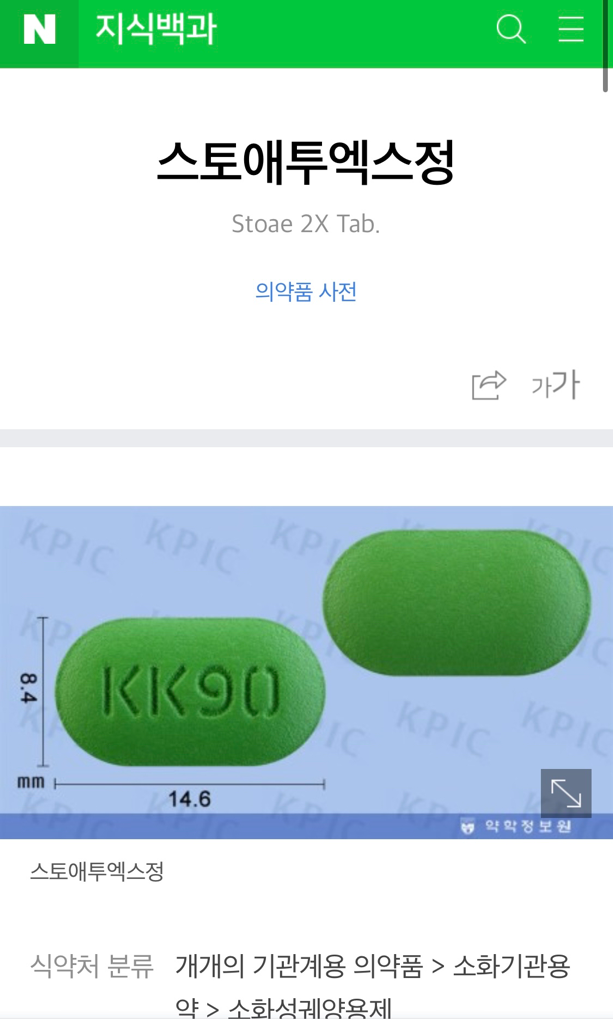The height and width of the screenshot is (1024, 613).
Task: Change font size with 가가 button
Action: (555, 385)
